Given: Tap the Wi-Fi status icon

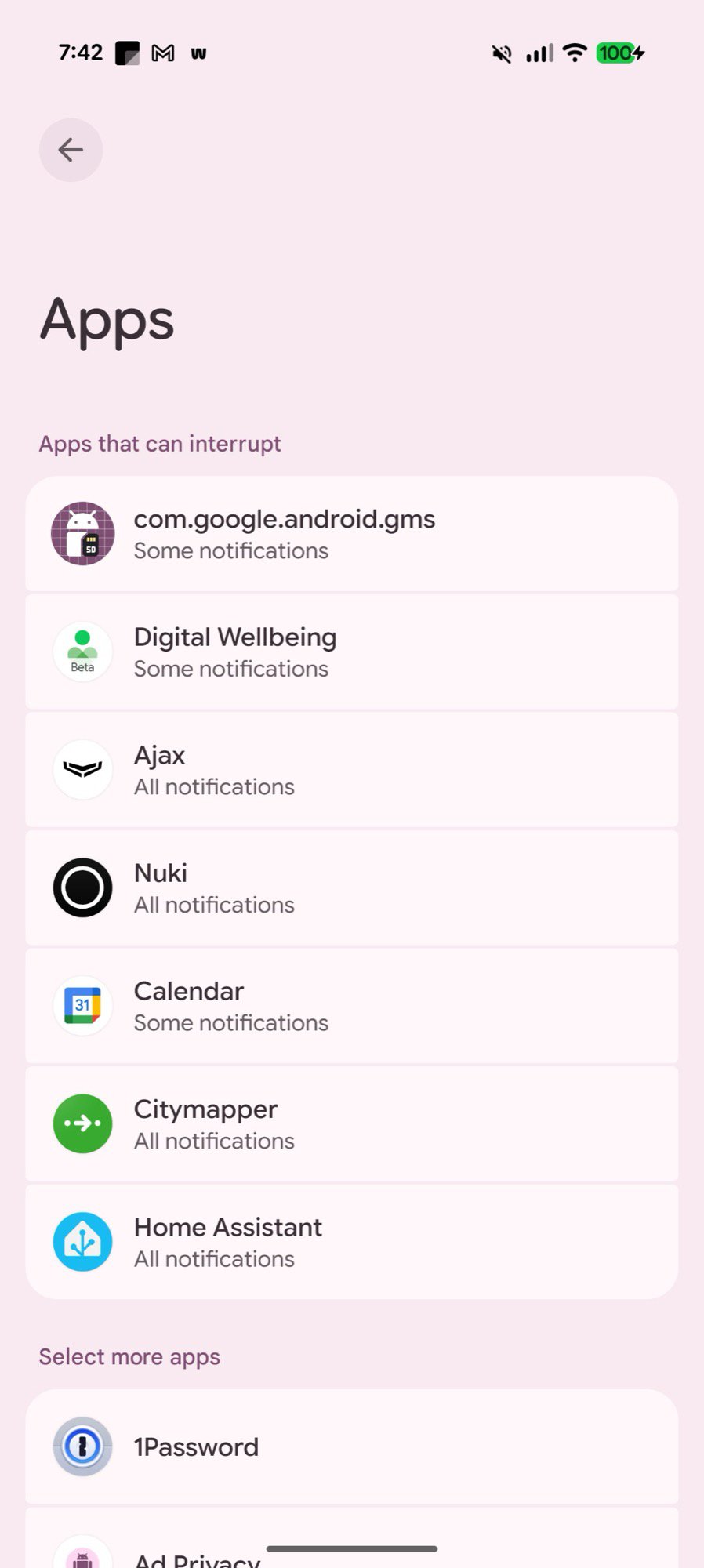Looking at the screenshot, I should (575, 52).
